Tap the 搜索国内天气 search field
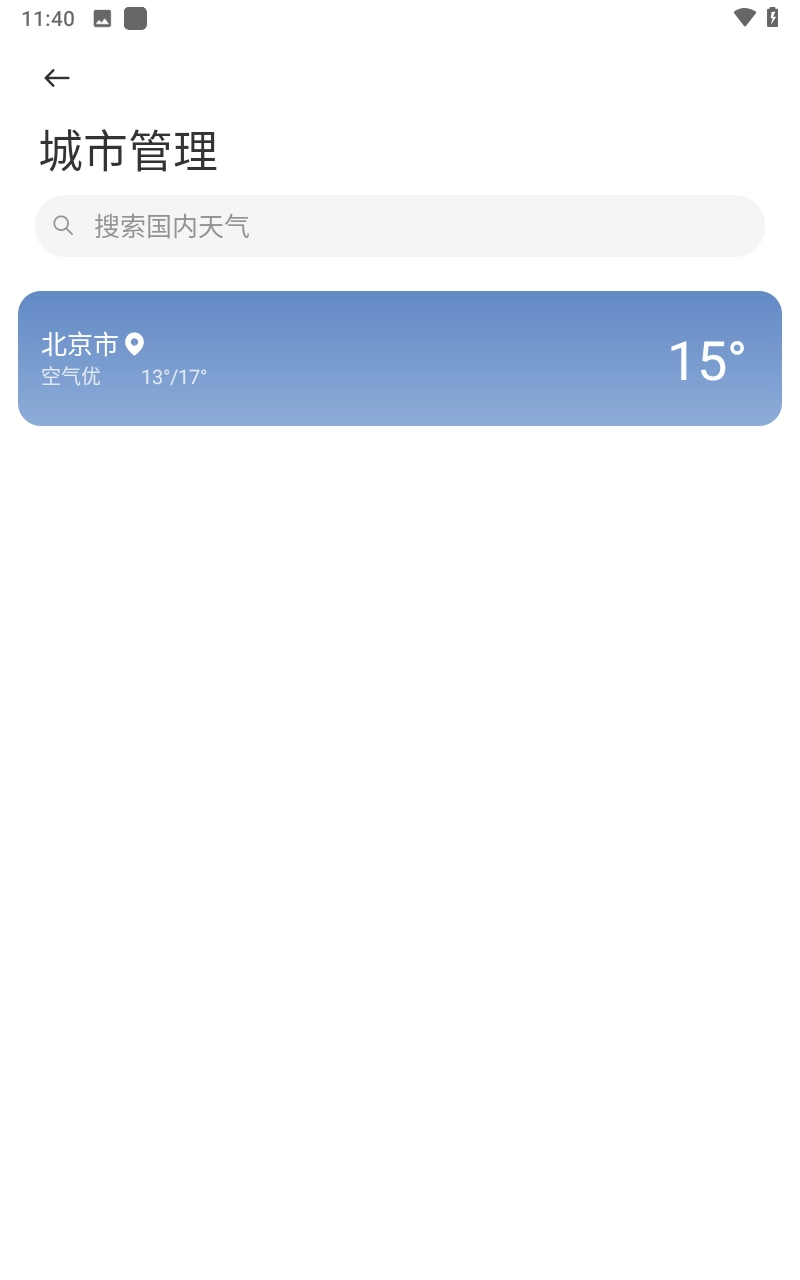Image resolution: width=800 pixels, height=1280 pixels. [400, 226]
